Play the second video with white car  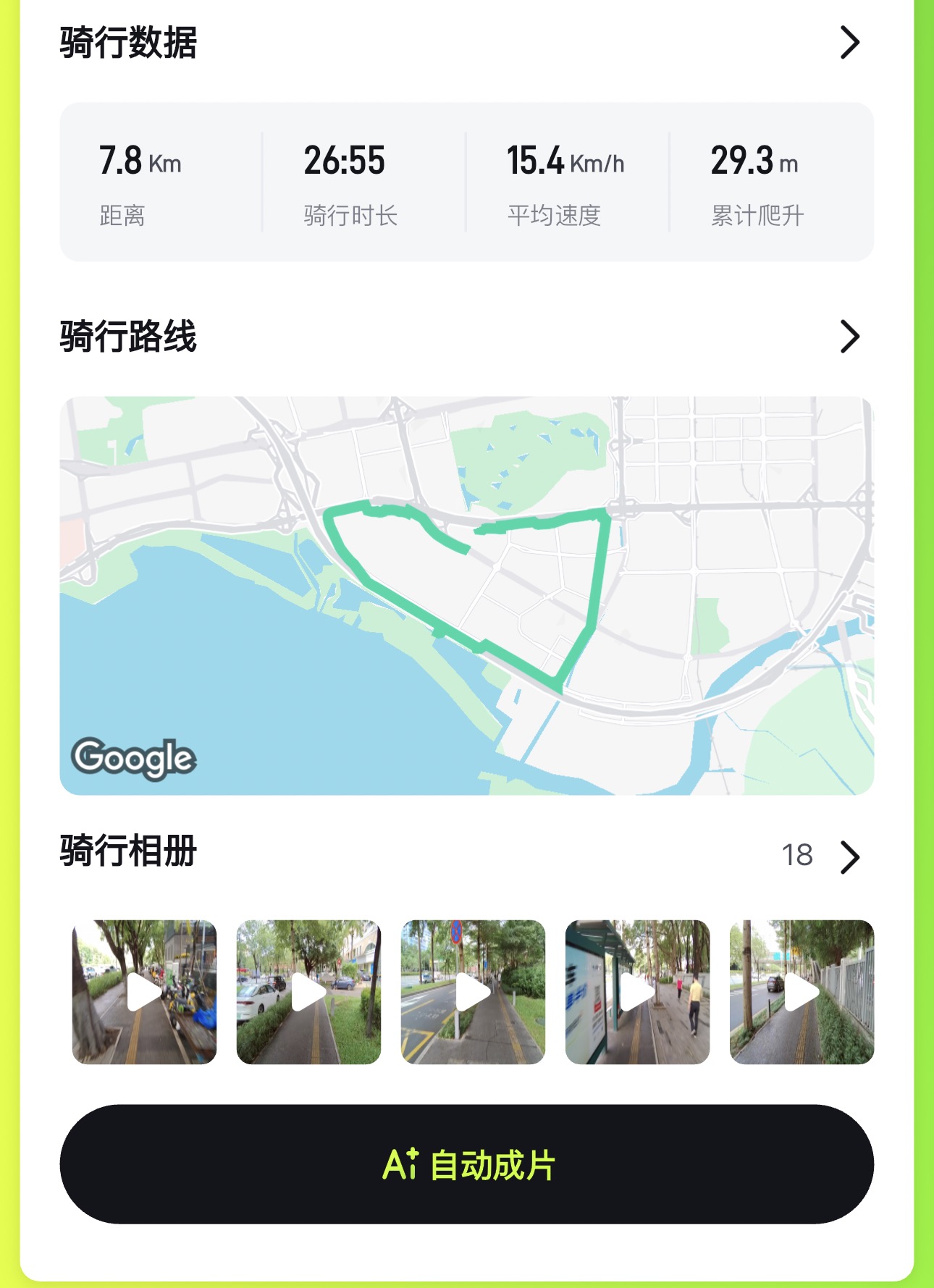[x=308, y=992]
